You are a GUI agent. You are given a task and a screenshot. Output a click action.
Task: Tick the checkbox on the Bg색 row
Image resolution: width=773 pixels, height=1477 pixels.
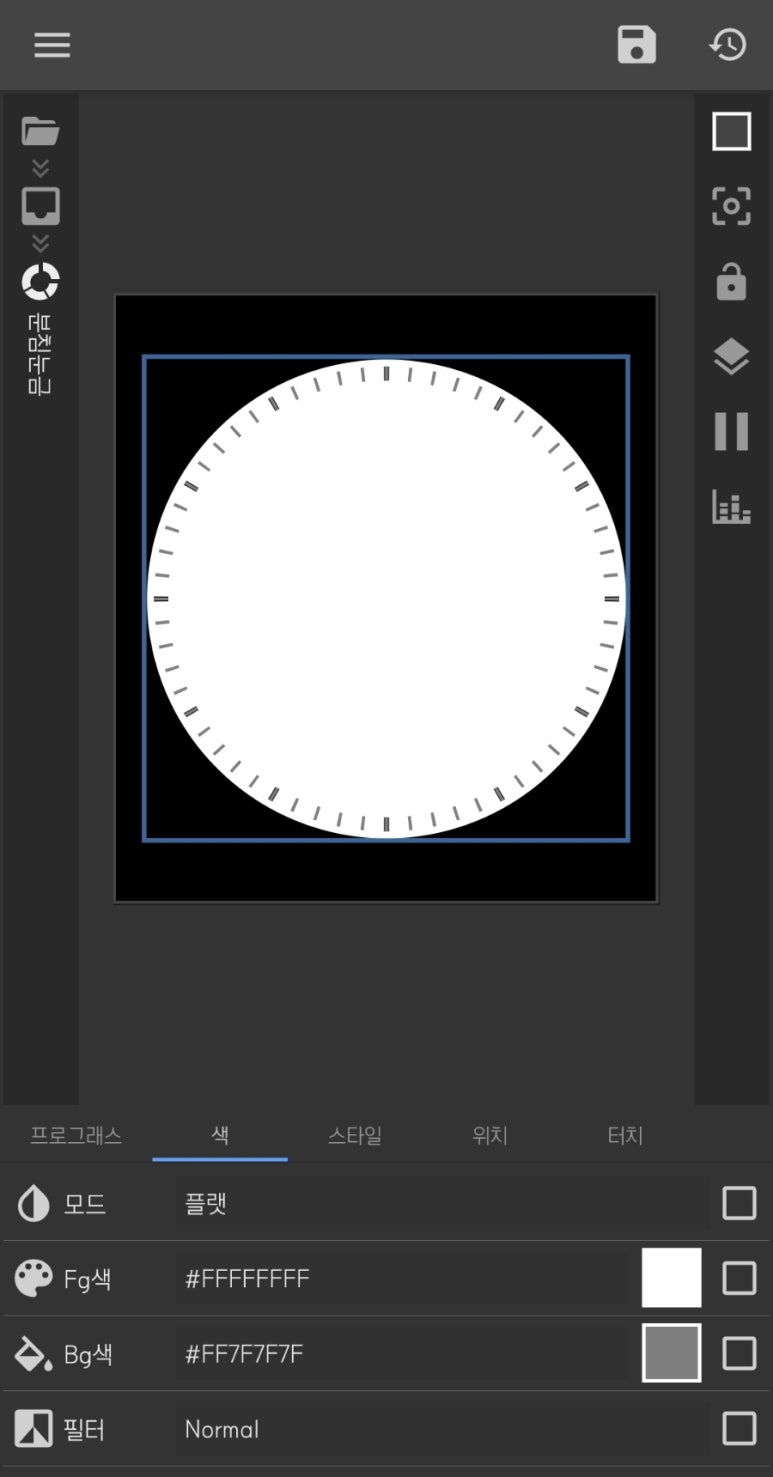tap(739, 1353)
